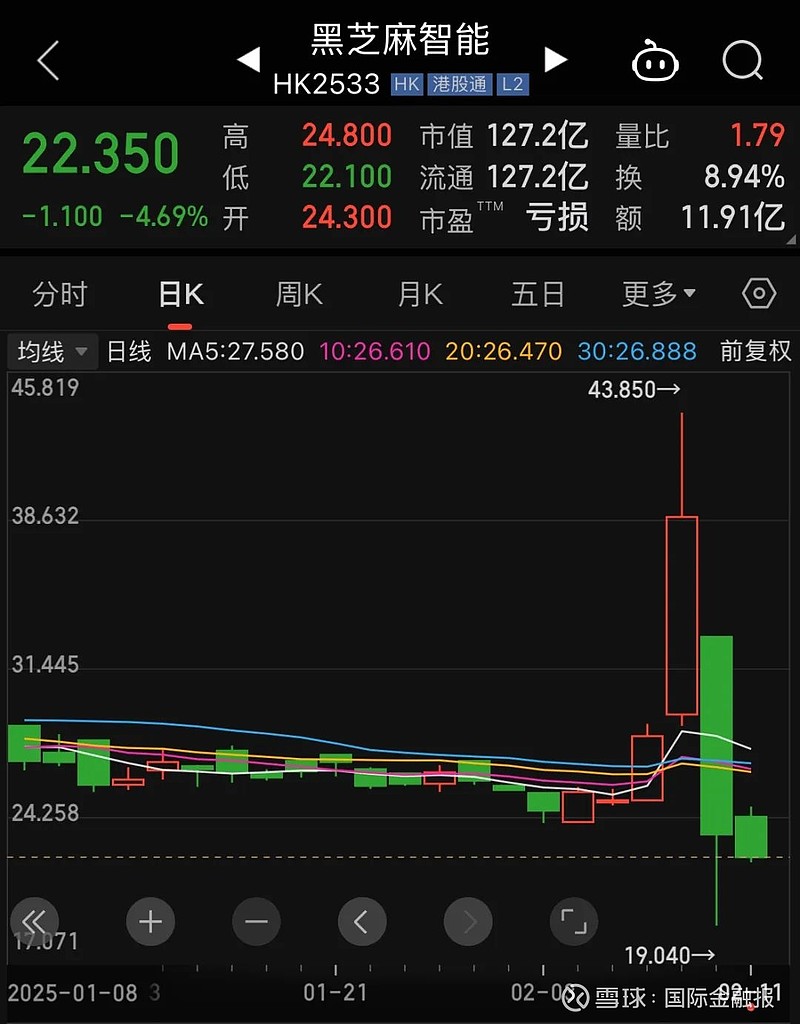Open the robot assistant icon

pyautogui.click(x=655, y=62)
